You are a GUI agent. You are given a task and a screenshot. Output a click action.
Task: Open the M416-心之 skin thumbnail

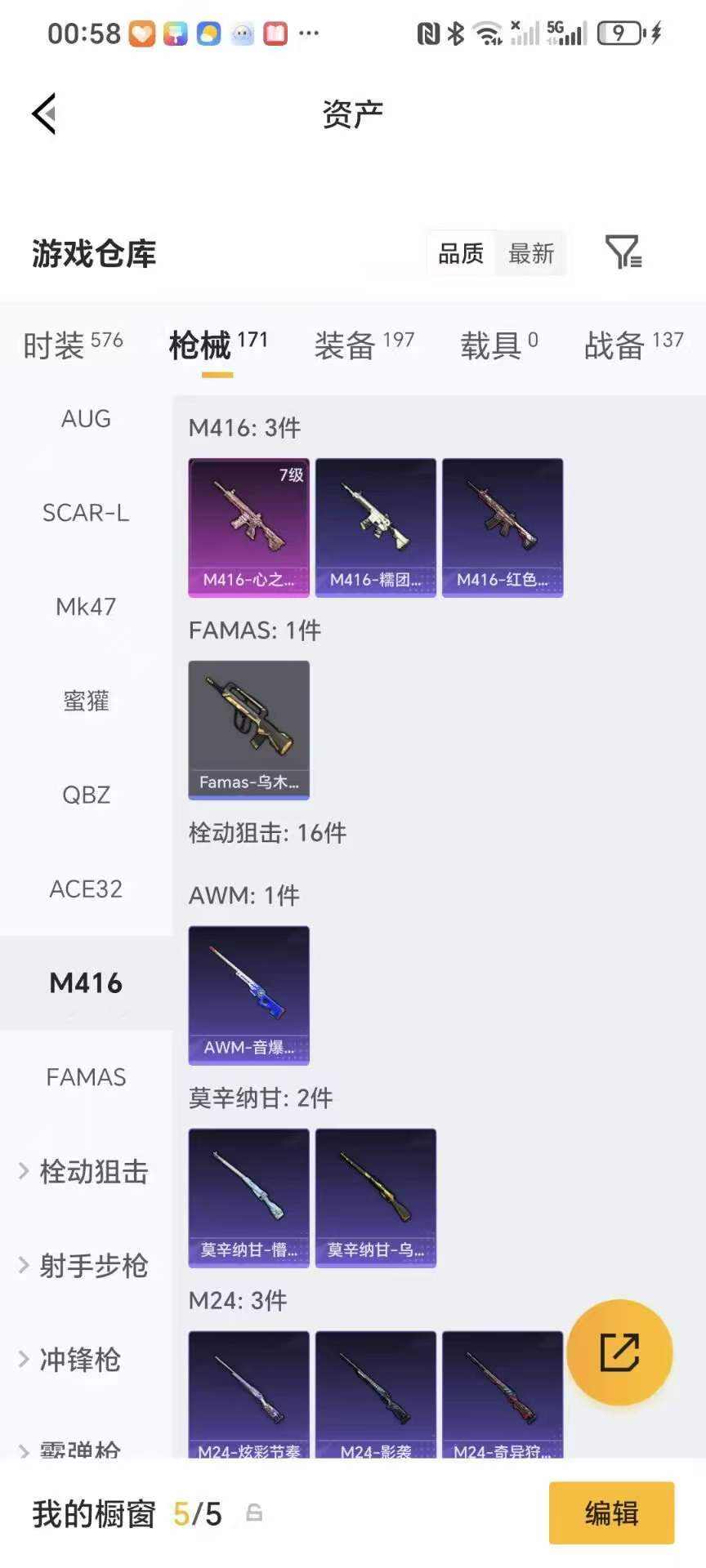pyautogui.click(x=248, y=527)
